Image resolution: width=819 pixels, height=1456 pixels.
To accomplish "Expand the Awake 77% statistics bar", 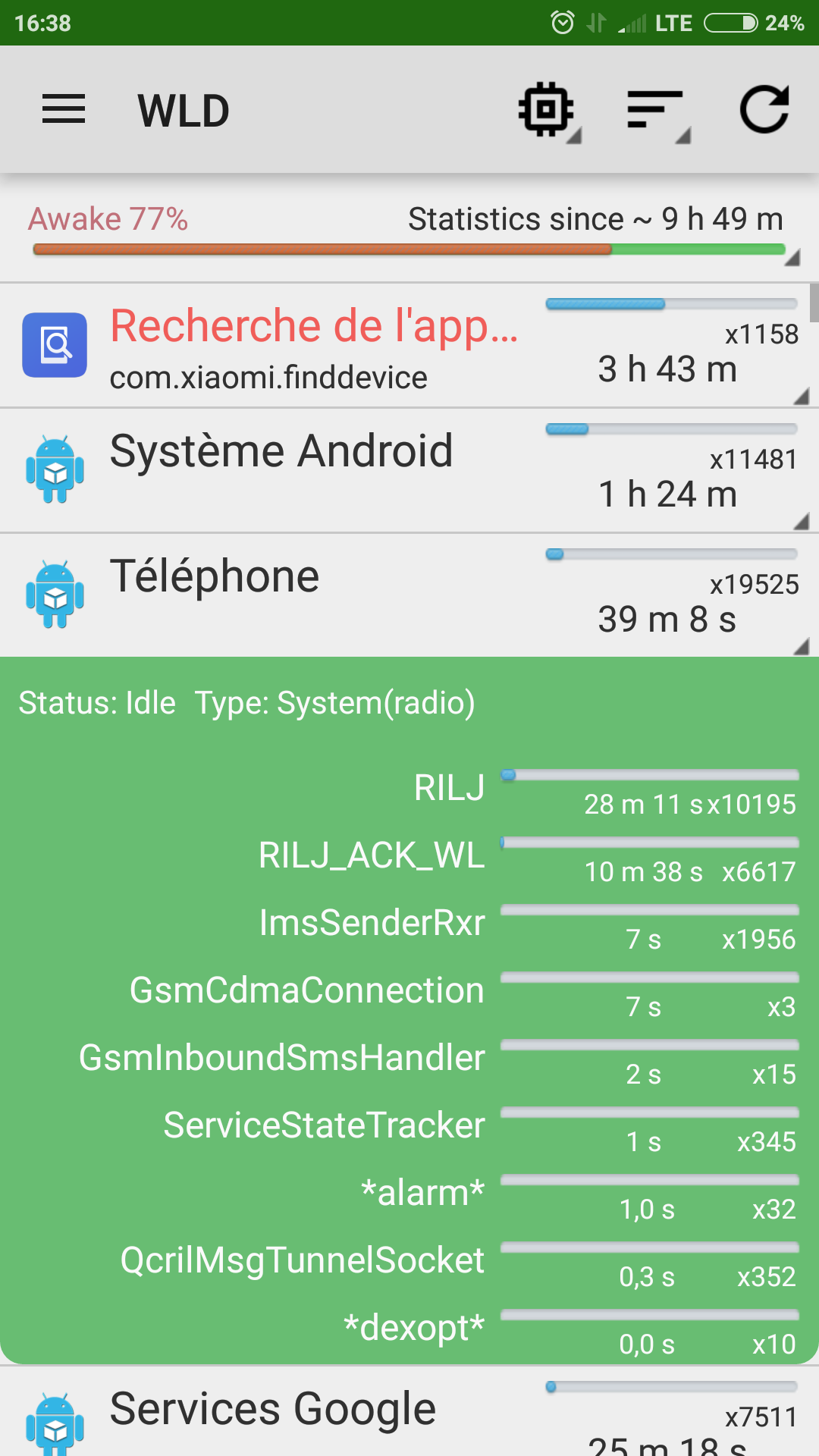I will (409, 231).
